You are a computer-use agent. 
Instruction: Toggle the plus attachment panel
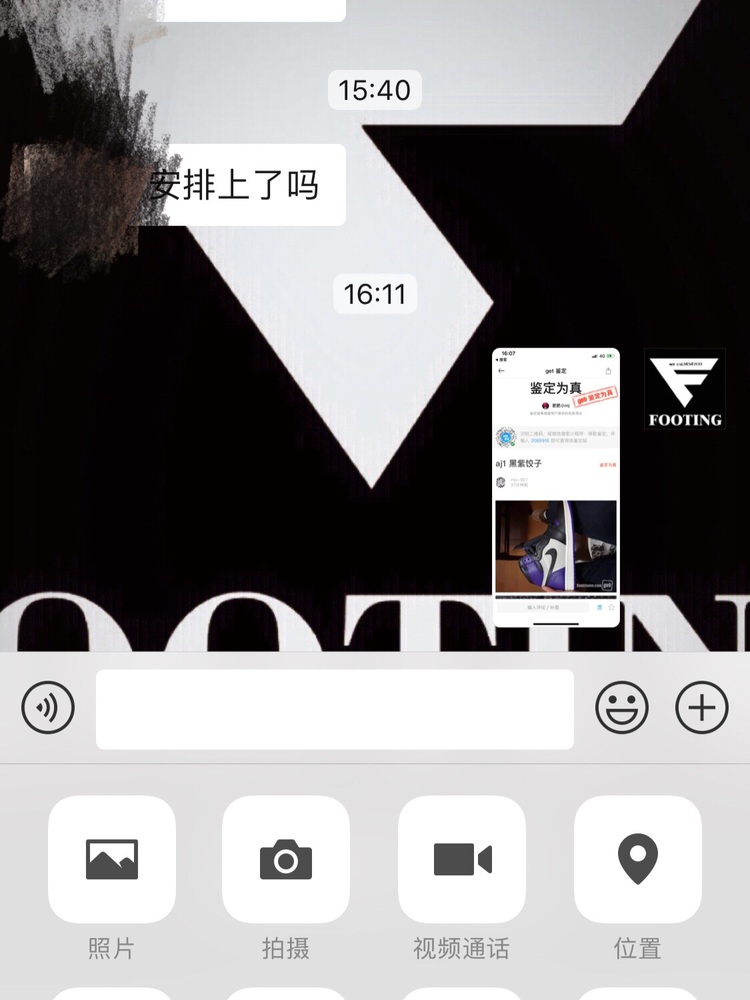coord(702,708)
